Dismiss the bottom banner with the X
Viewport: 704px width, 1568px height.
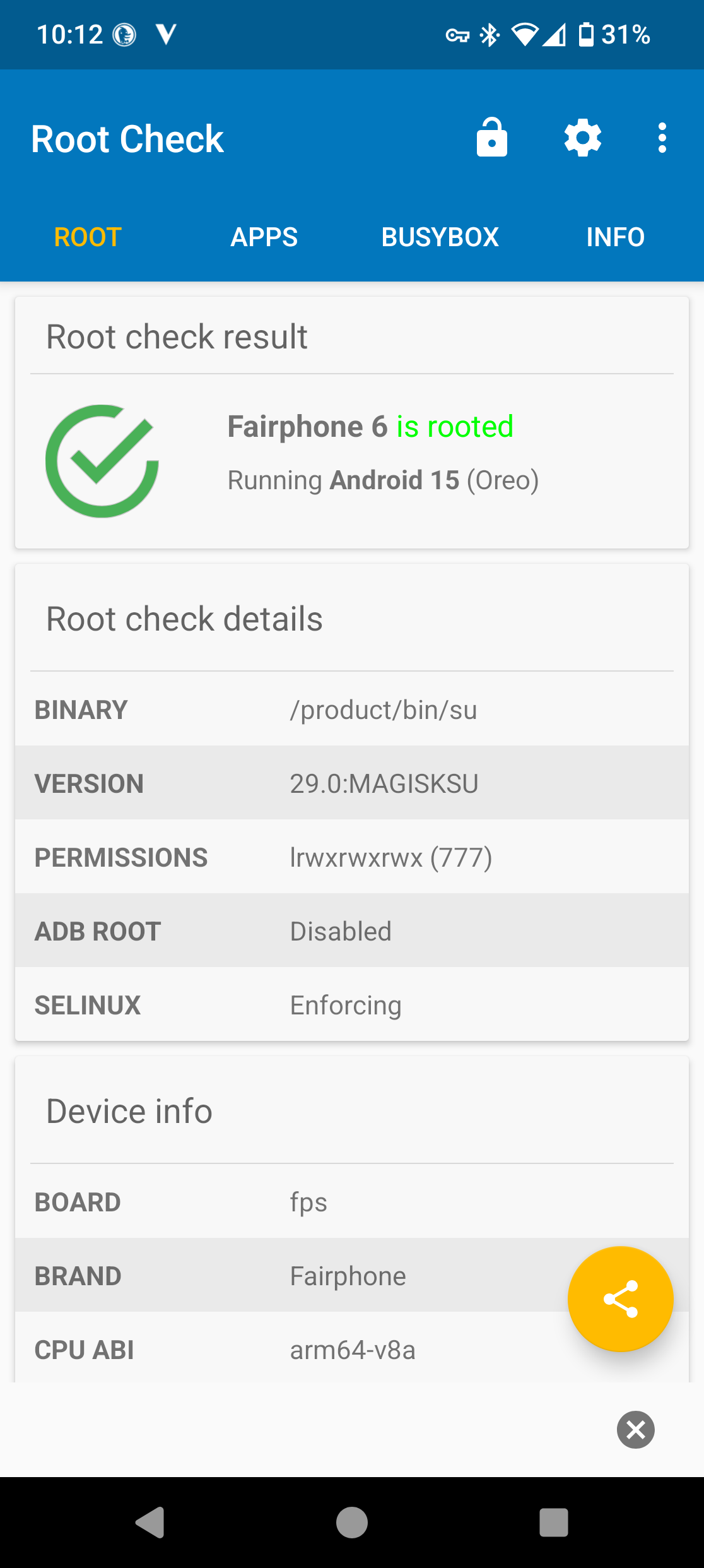[636, 1430]
